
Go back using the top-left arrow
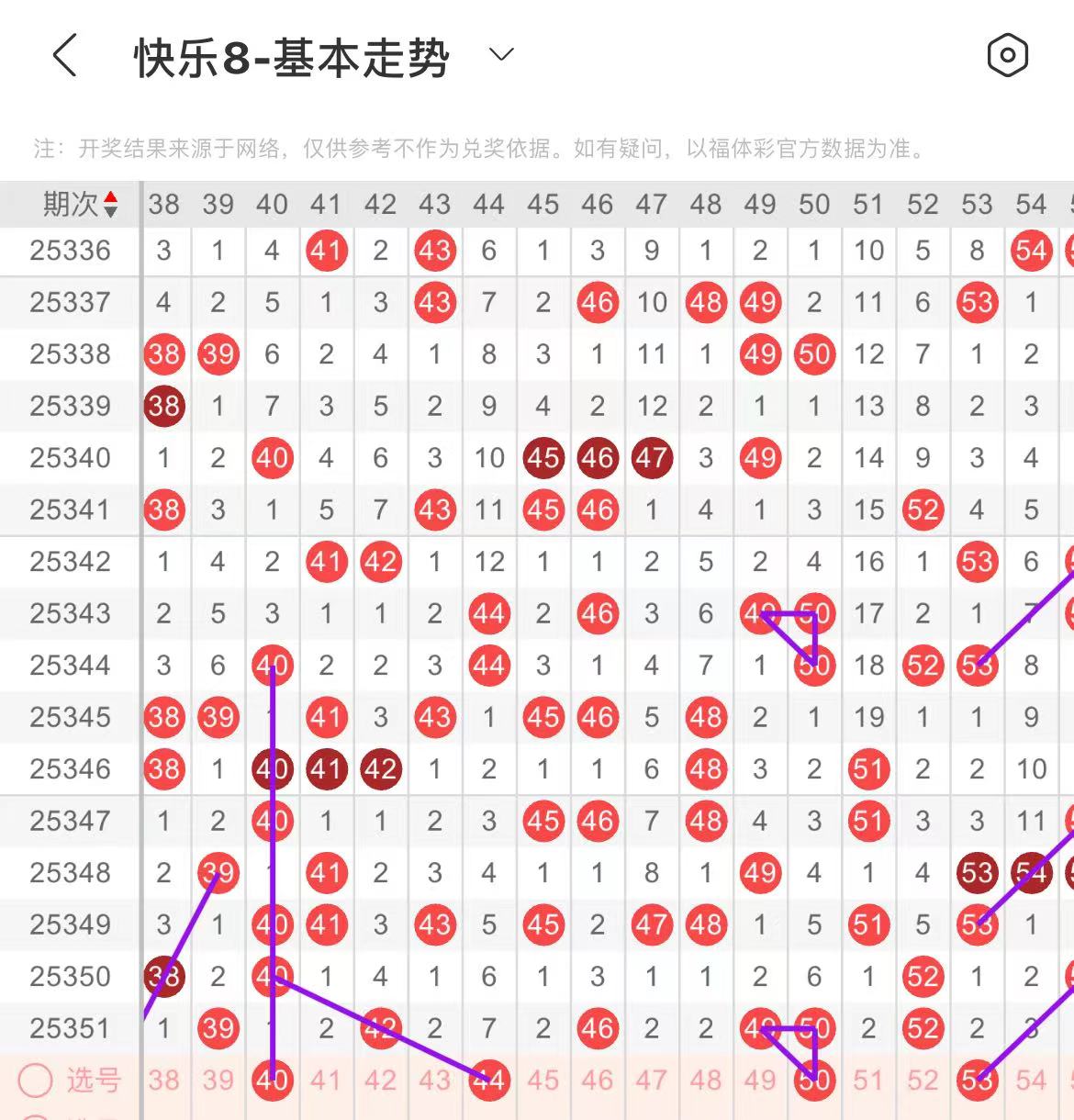click(x=64, y=56)
